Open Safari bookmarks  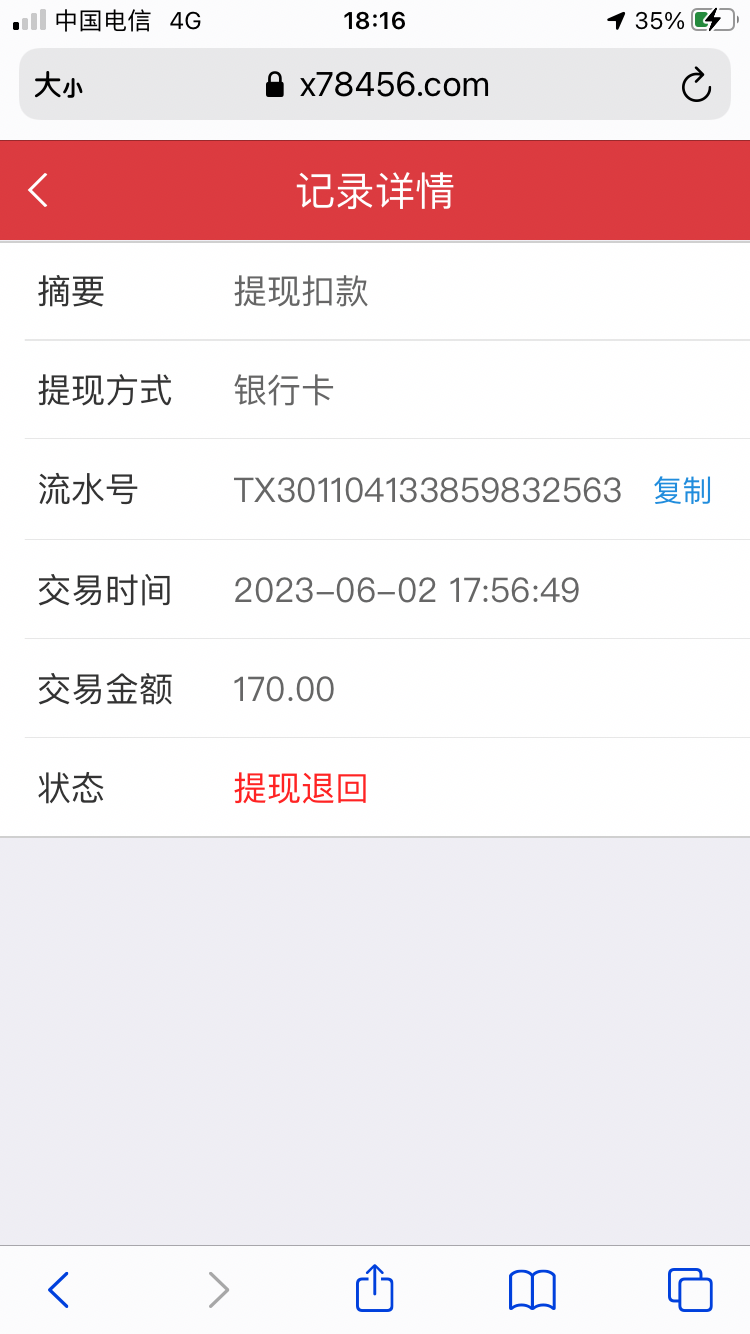click(x=532, y=1289)
